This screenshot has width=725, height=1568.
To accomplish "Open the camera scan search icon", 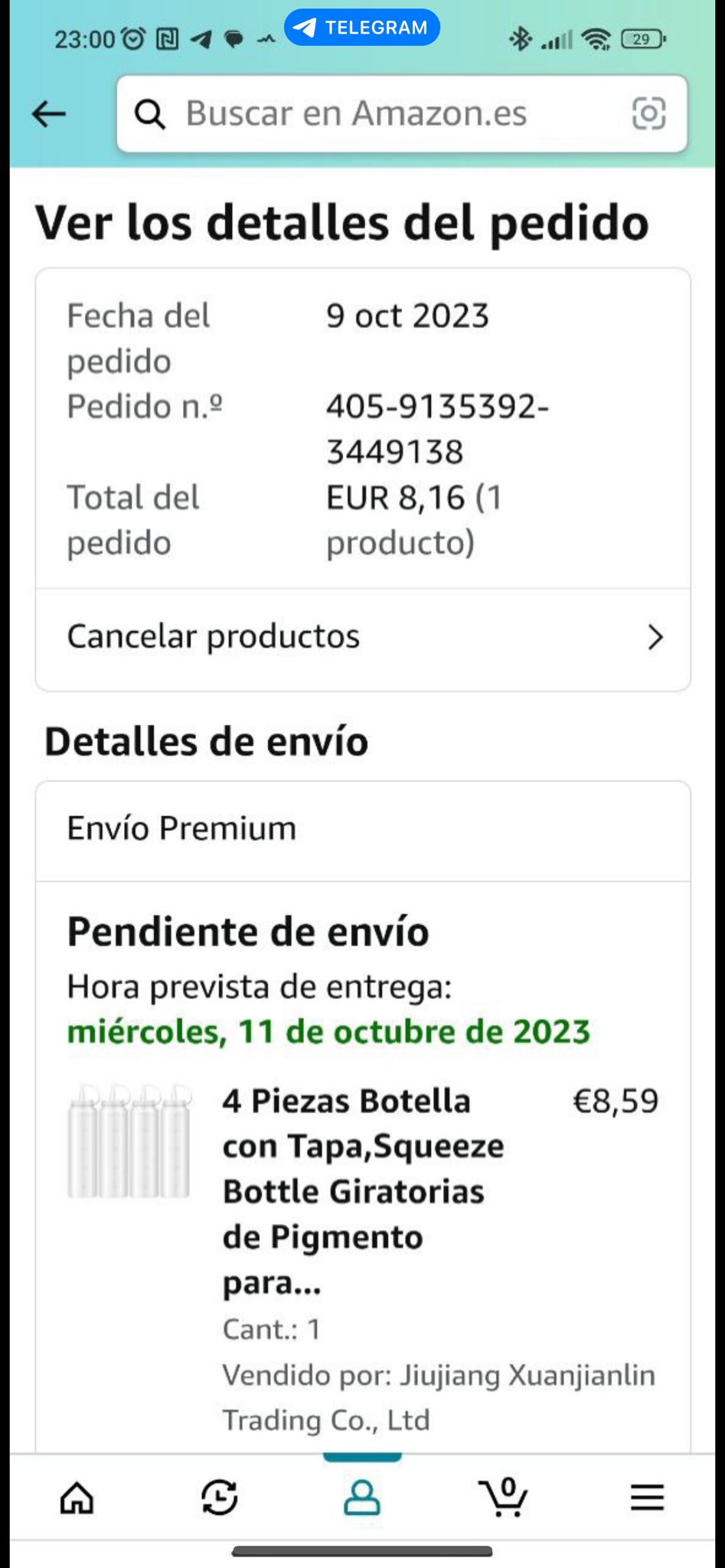I will coord(648,114).
